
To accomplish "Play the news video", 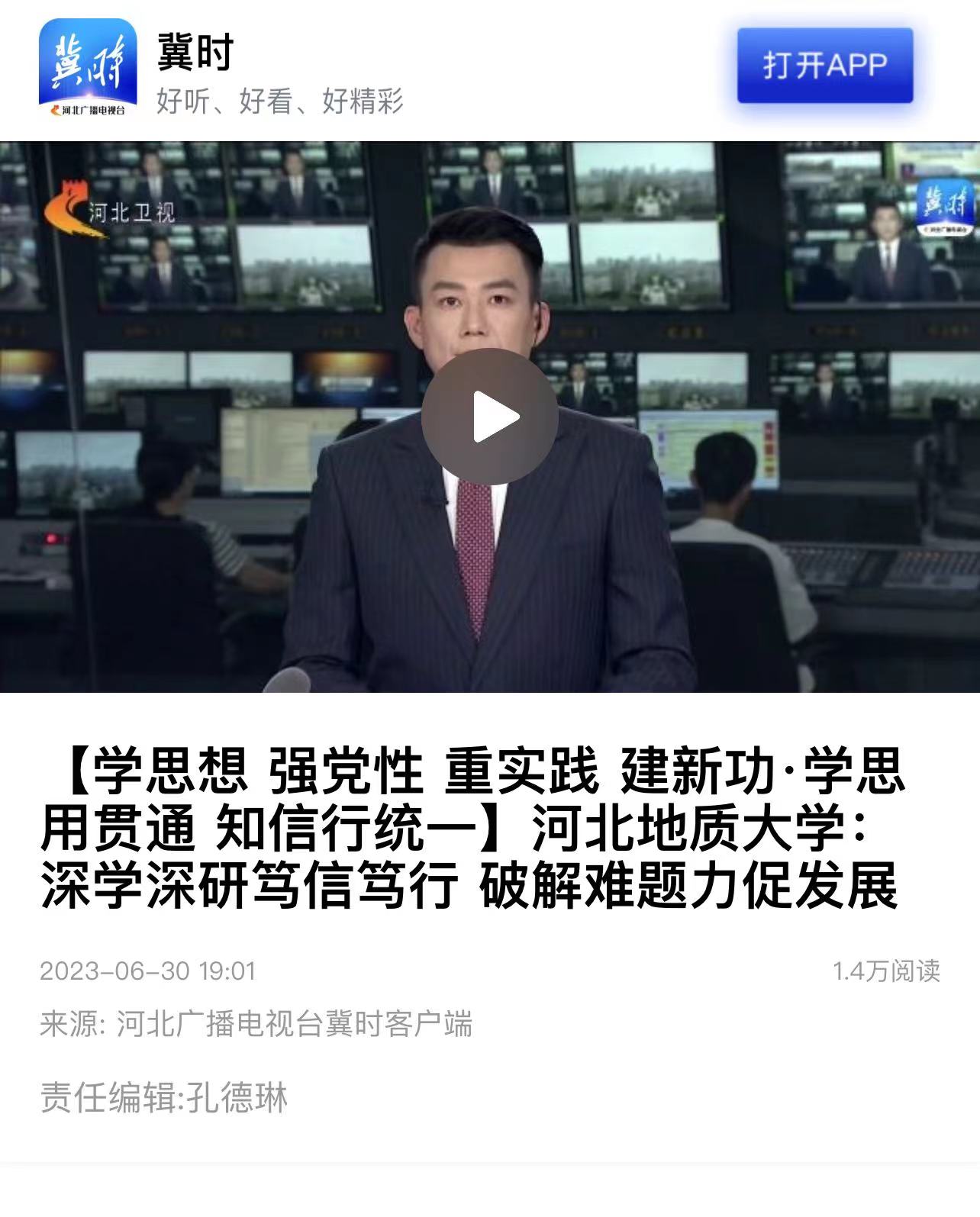I will coord(490,417).
